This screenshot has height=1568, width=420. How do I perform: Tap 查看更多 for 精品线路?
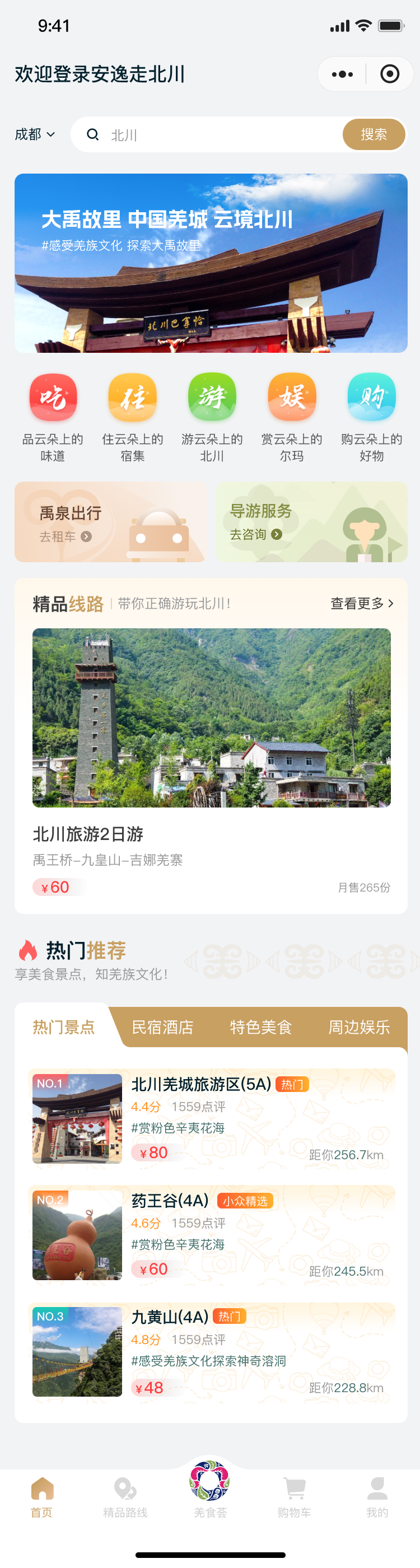(362, 603)
